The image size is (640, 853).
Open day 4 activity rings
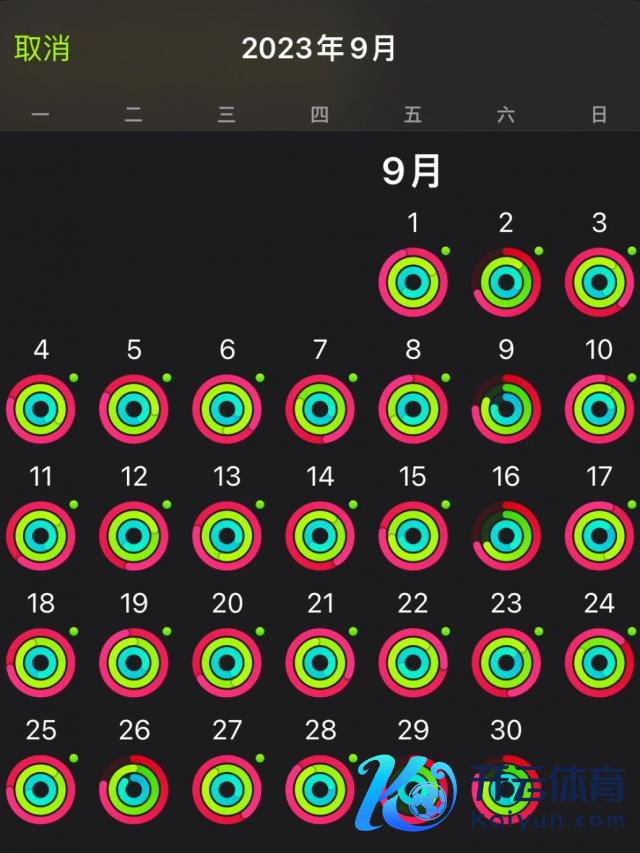point(41,409)
